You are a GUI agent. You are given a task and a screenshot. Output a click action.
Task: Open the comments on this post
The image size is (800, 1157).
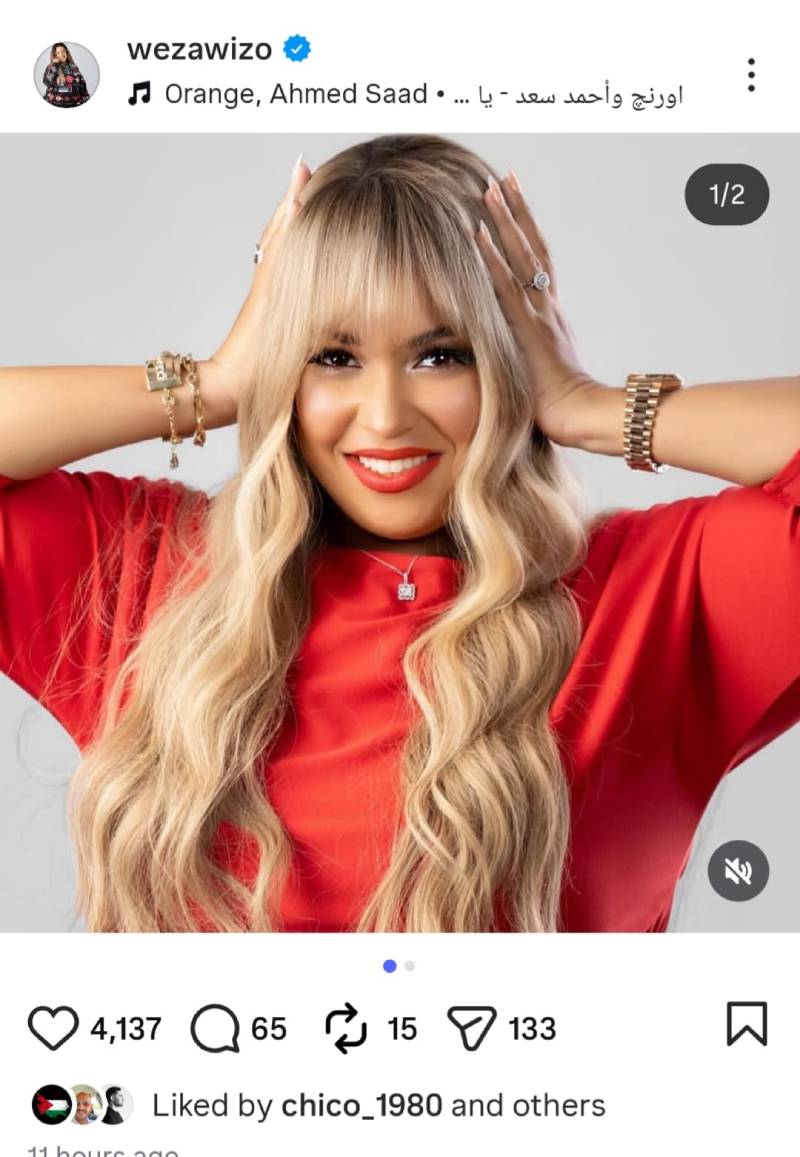214,1028
